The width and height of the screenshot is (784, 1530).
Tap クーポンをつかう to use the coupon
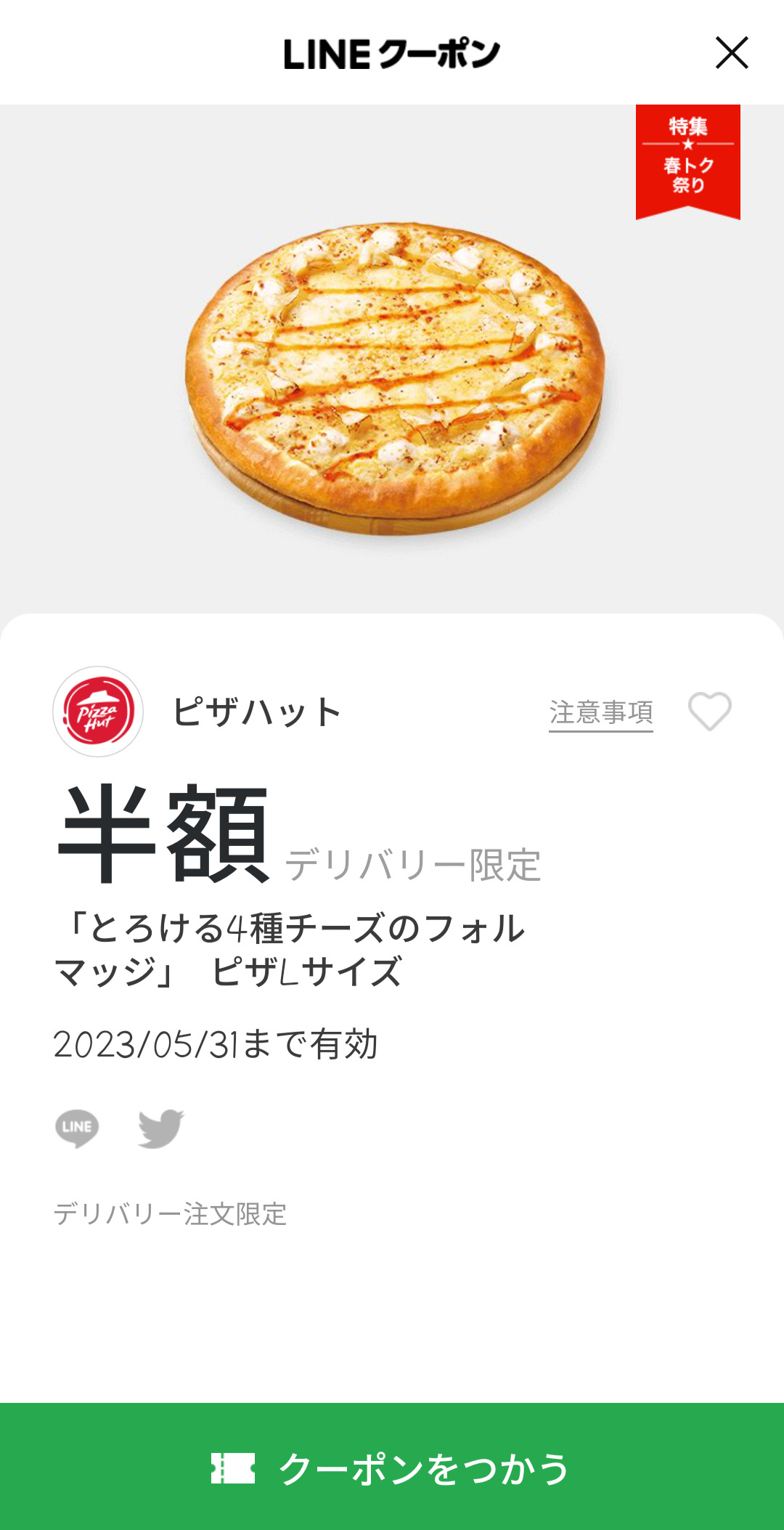coord(392,1467)
